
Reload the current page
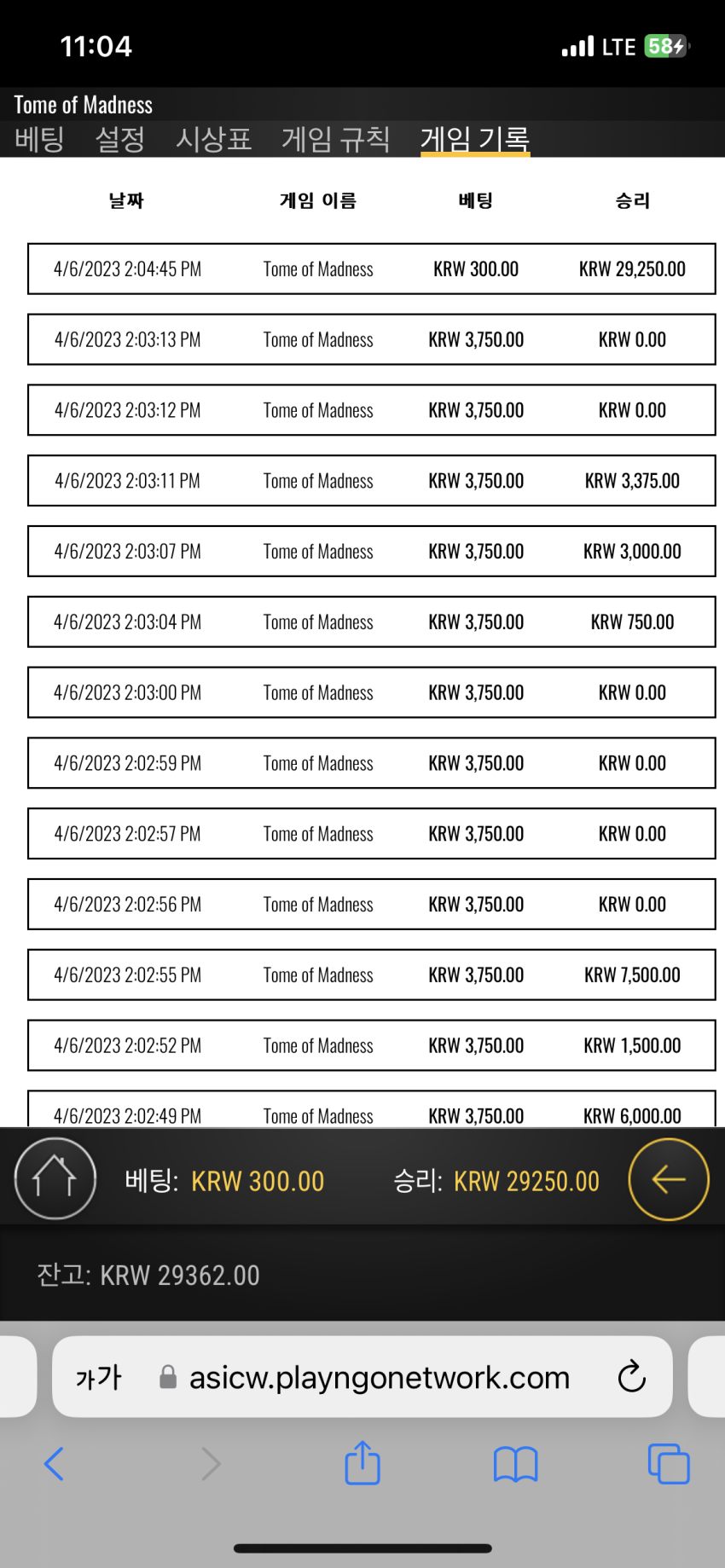tap(631, 1376)
